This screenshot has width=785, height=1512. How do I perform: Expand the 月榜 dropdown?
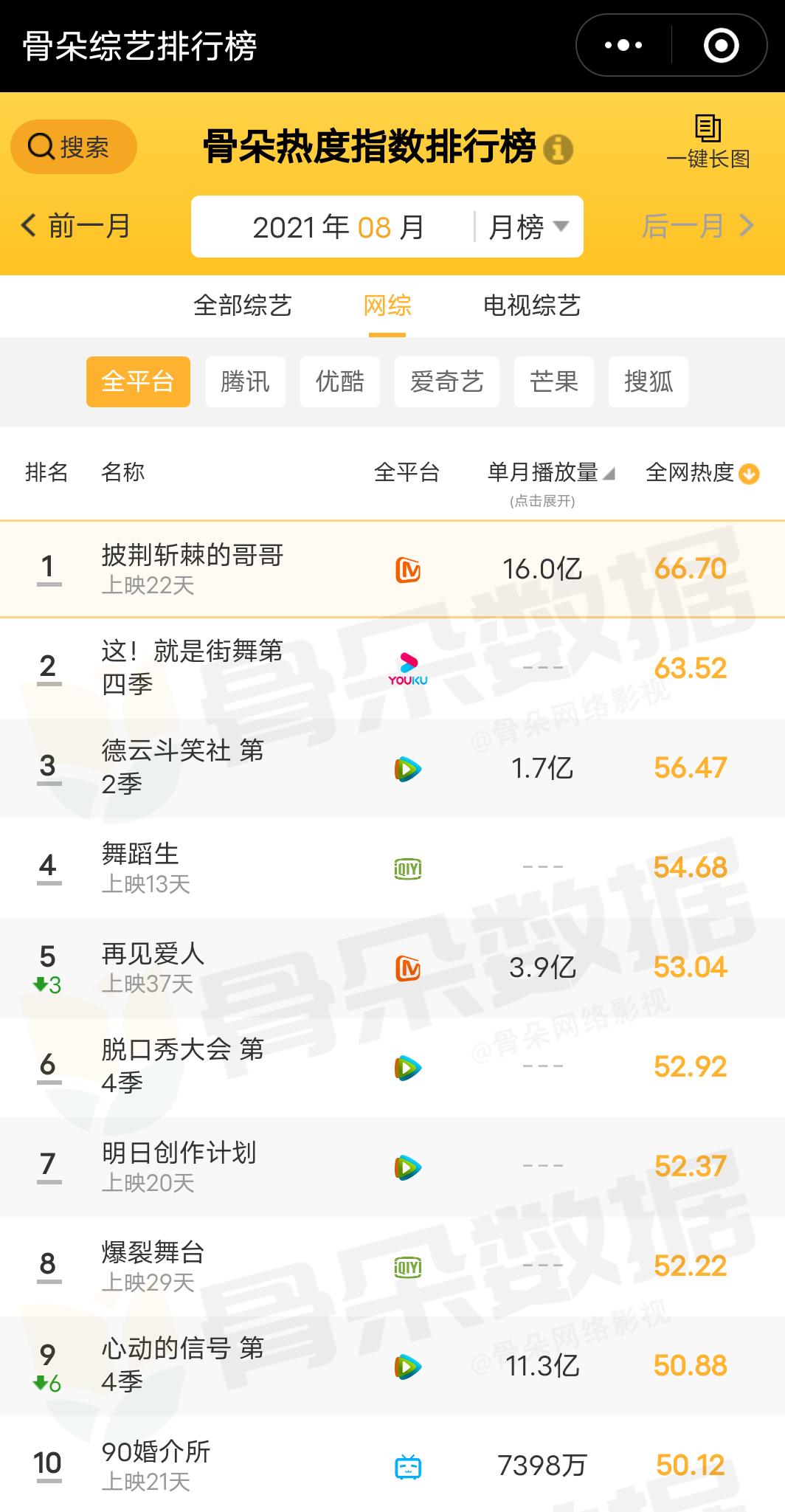(528, 227)
